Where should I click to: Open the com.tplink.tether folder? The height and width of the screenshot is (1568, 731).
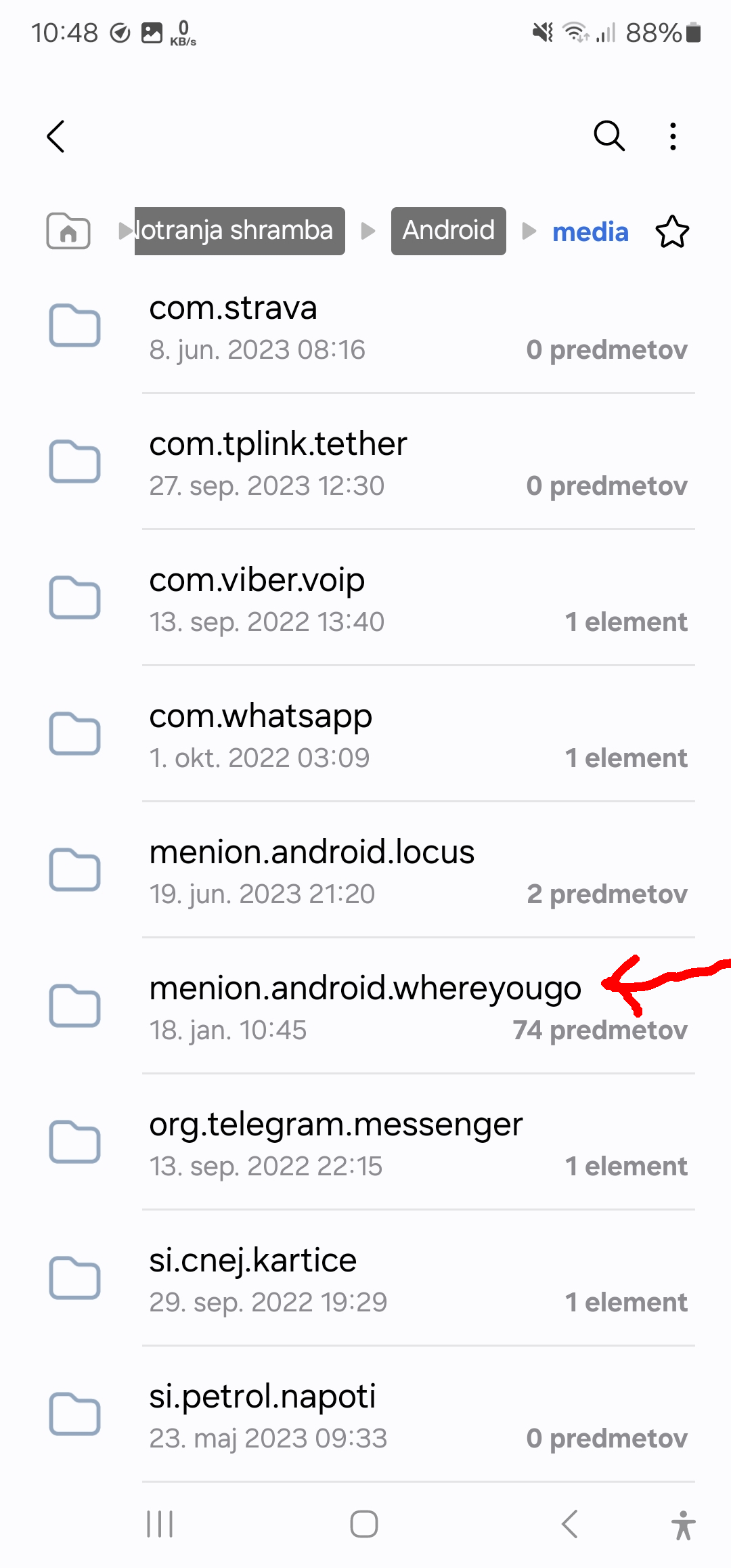[x=365, y=463]
